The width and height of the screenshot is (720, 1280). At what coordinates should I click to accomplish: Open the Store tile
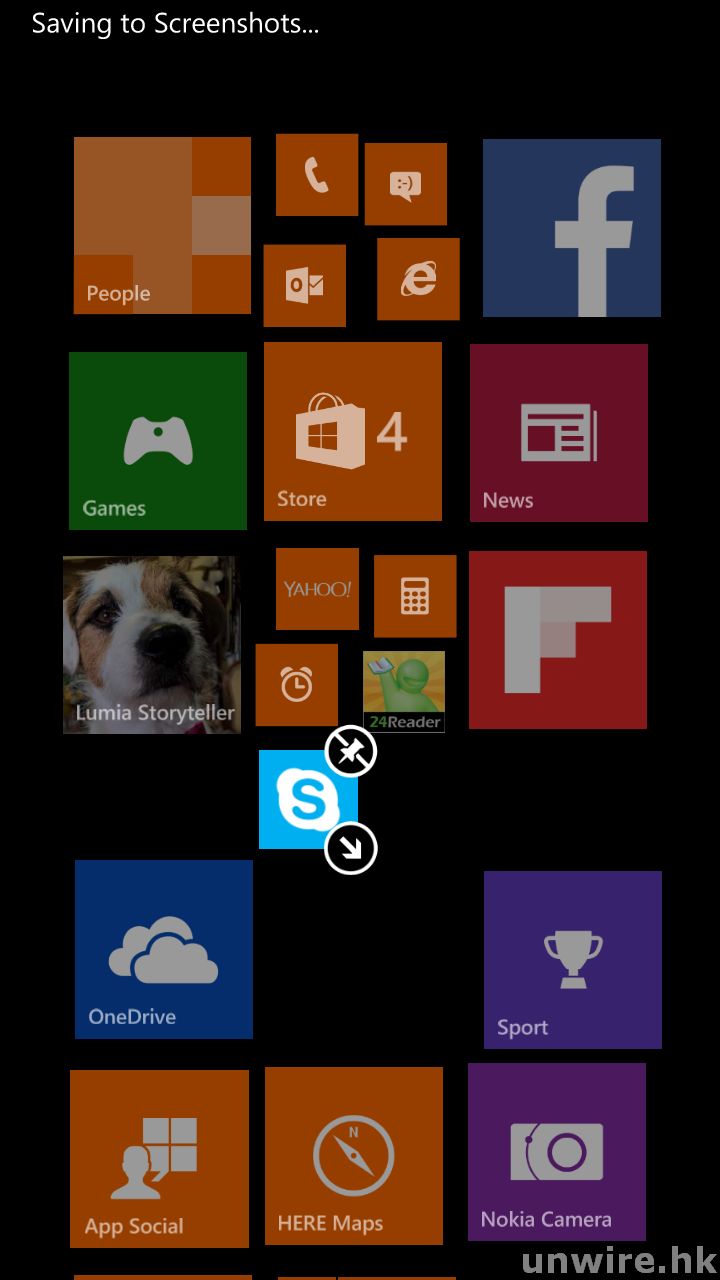[352, 431]
